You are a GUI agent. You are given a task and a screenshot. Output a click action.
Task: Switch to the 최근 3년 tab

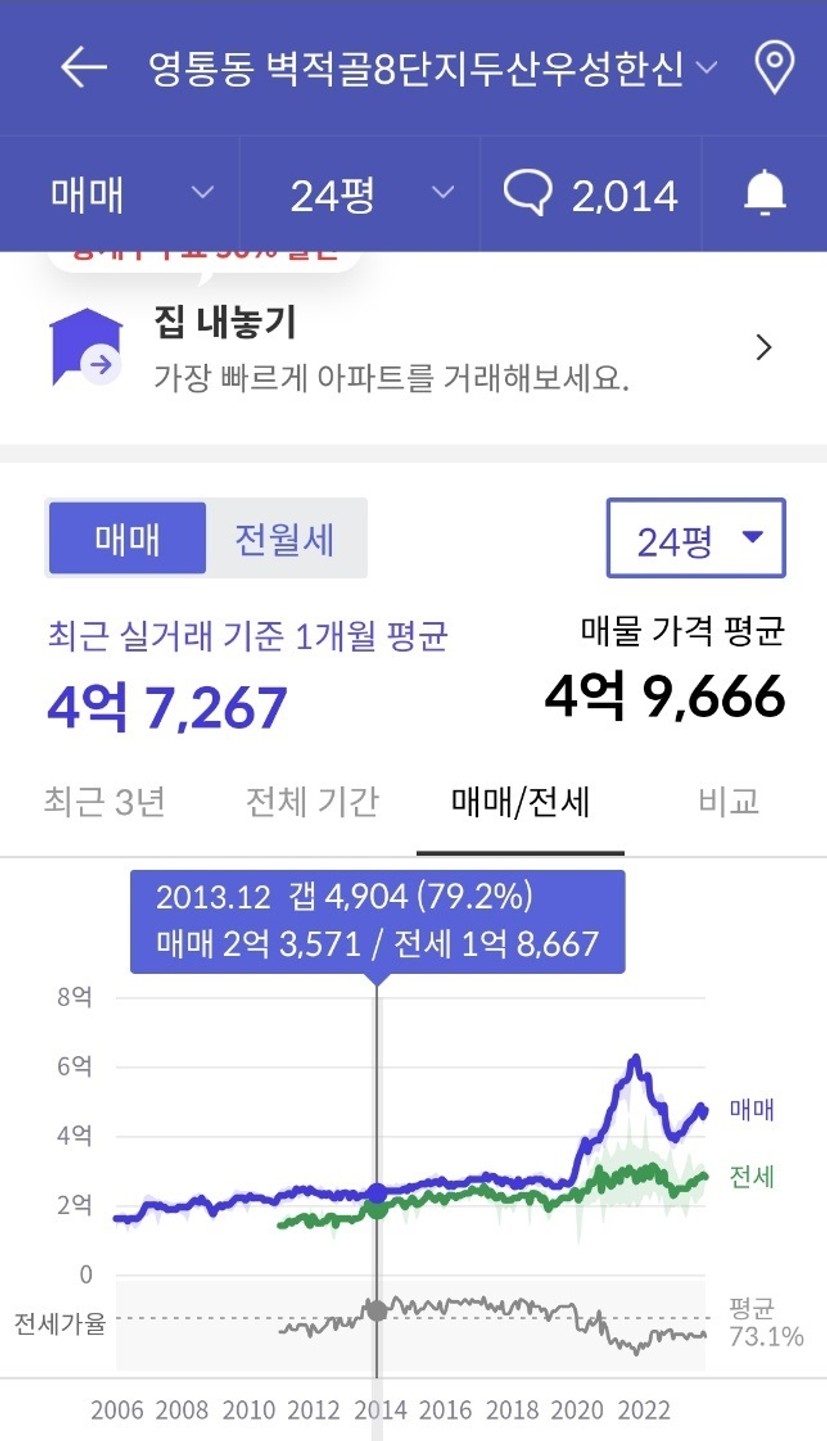pos(104,802)
